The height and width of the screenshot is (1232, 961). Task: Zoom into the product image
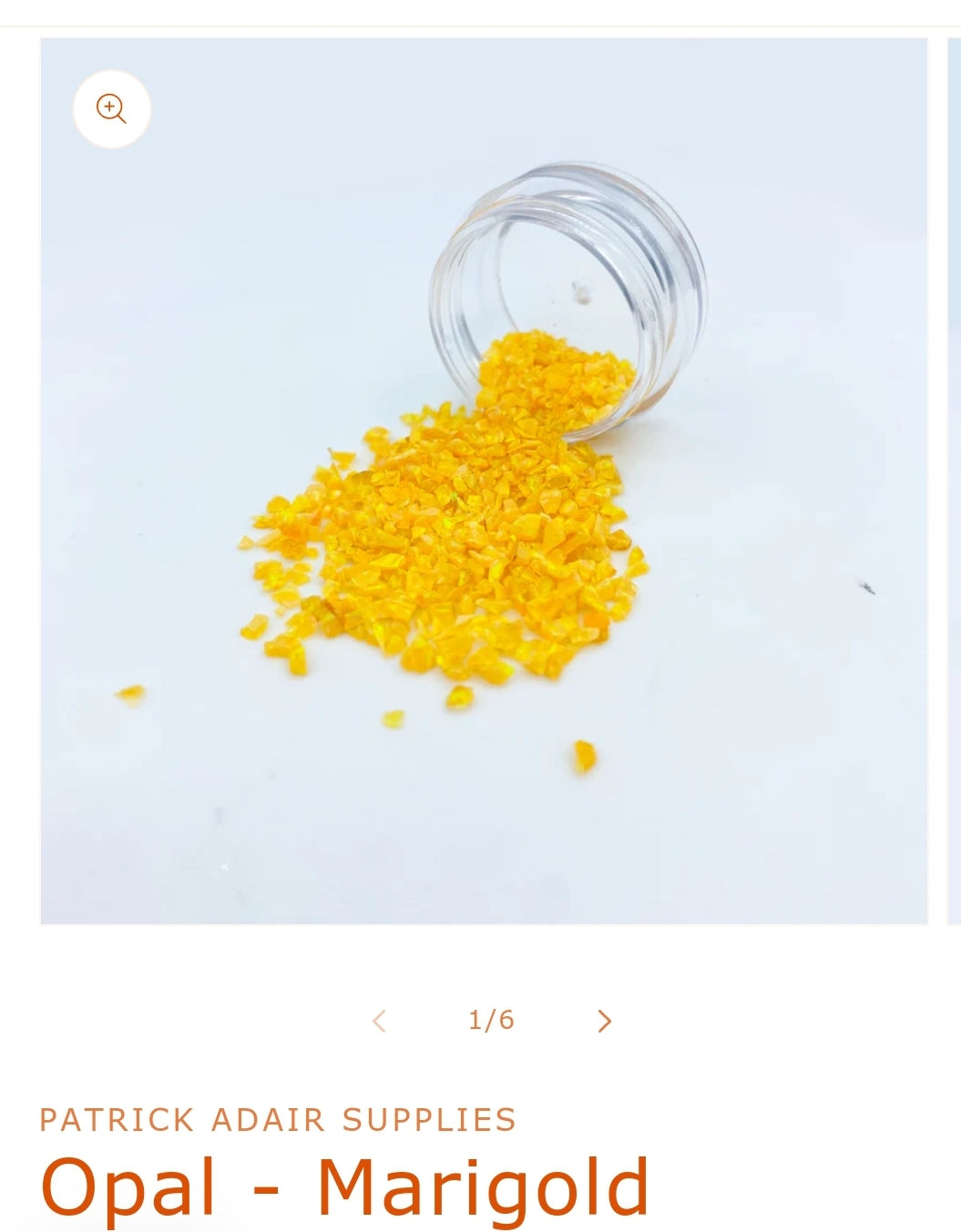(111, 109)
